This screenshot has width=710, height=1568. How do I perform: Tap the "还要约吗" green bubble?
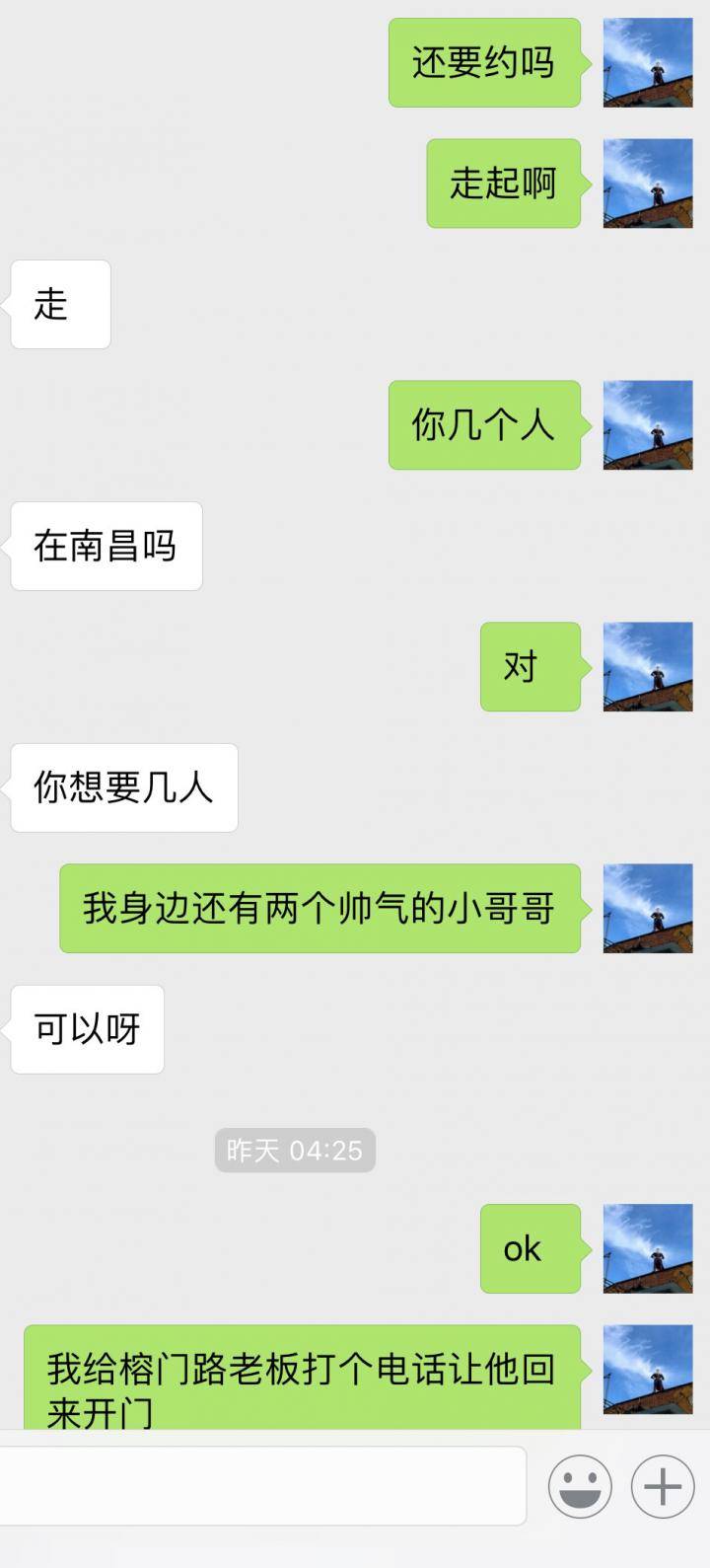coord(485,62)
